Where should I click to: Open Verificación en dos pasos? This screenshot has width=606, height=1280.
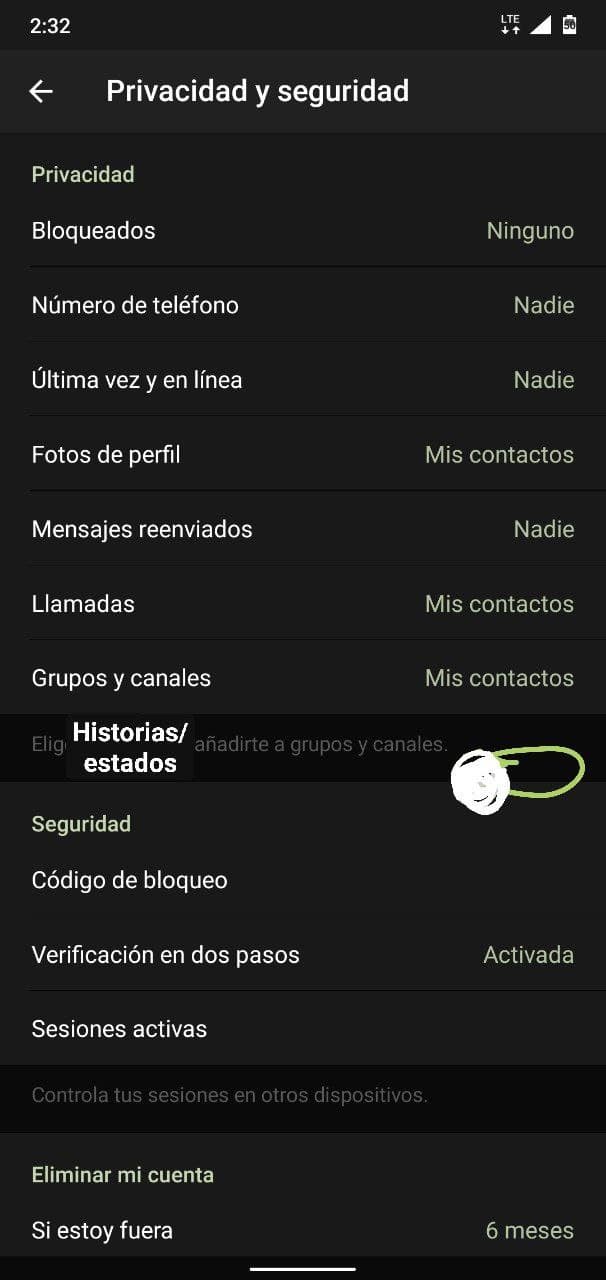coord(302,955)
